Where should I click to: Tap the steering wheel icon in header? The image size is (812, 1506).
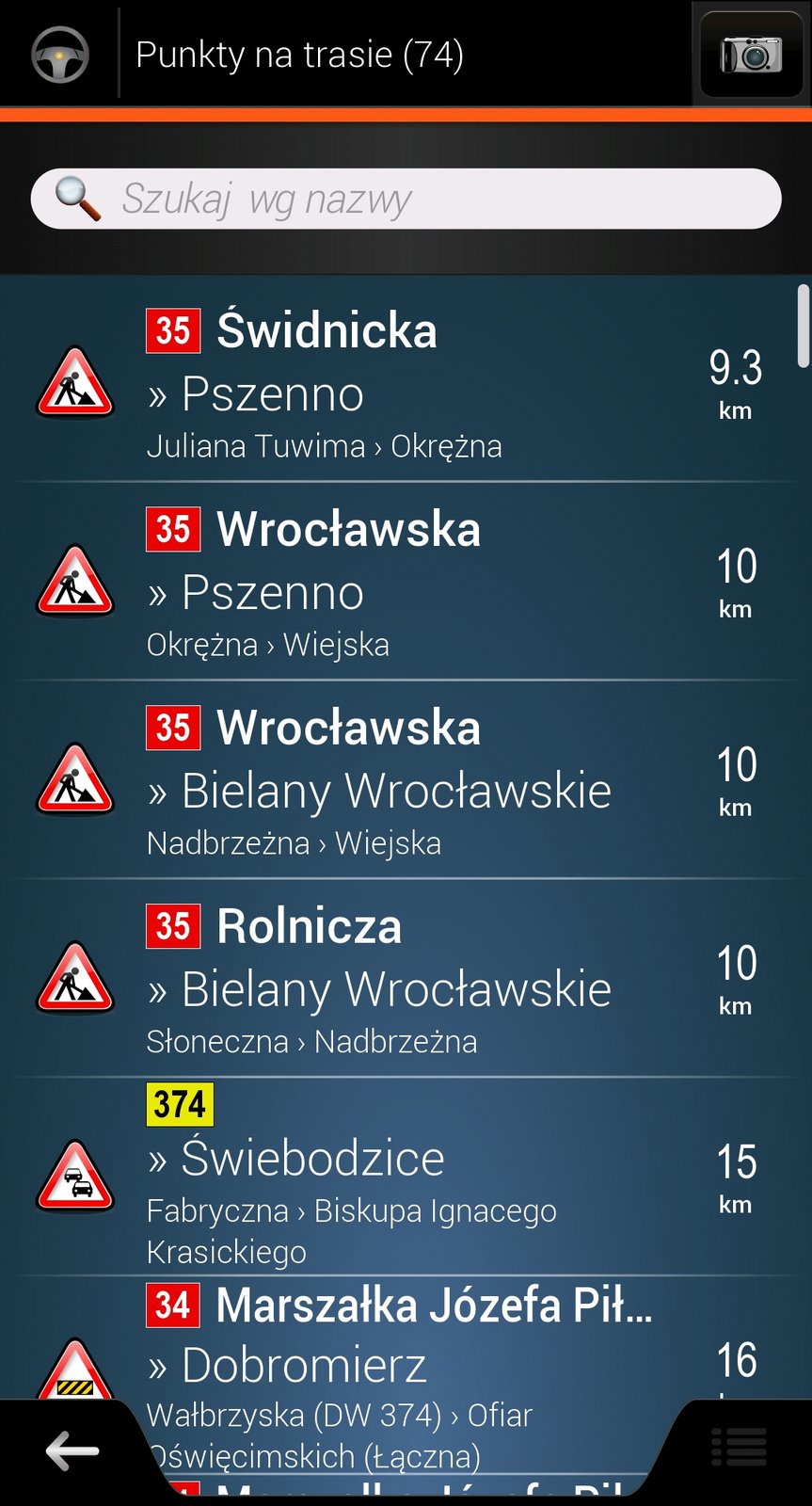tap(60, 55)
